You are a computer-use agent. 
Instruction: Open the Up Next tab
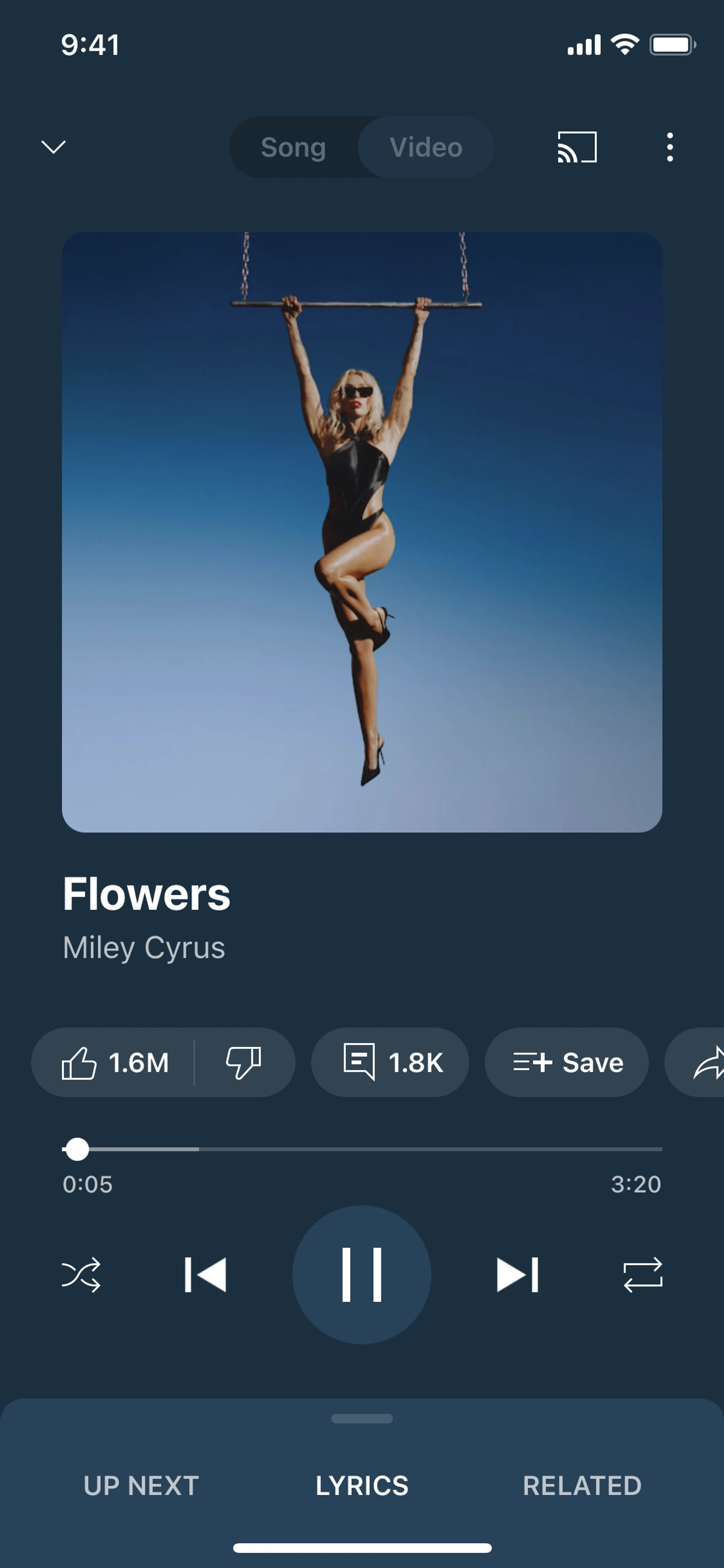[x=141, y=1486]
